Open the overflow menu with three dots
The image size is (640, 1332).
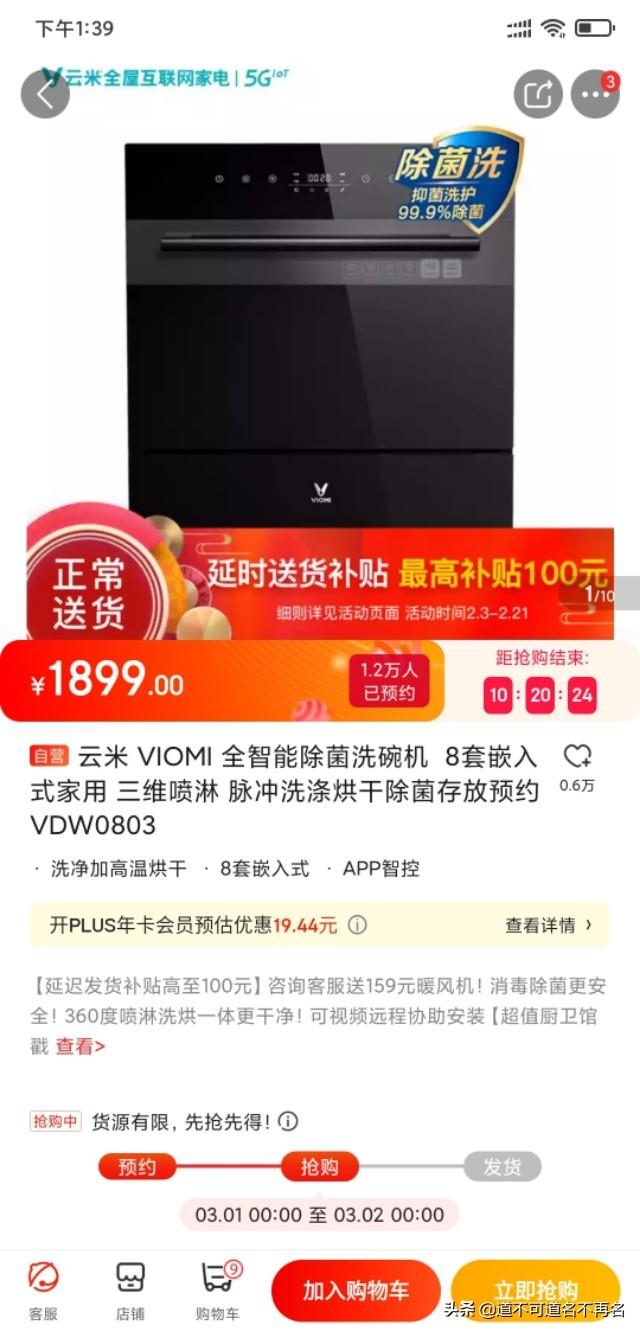tap(595, 95)
